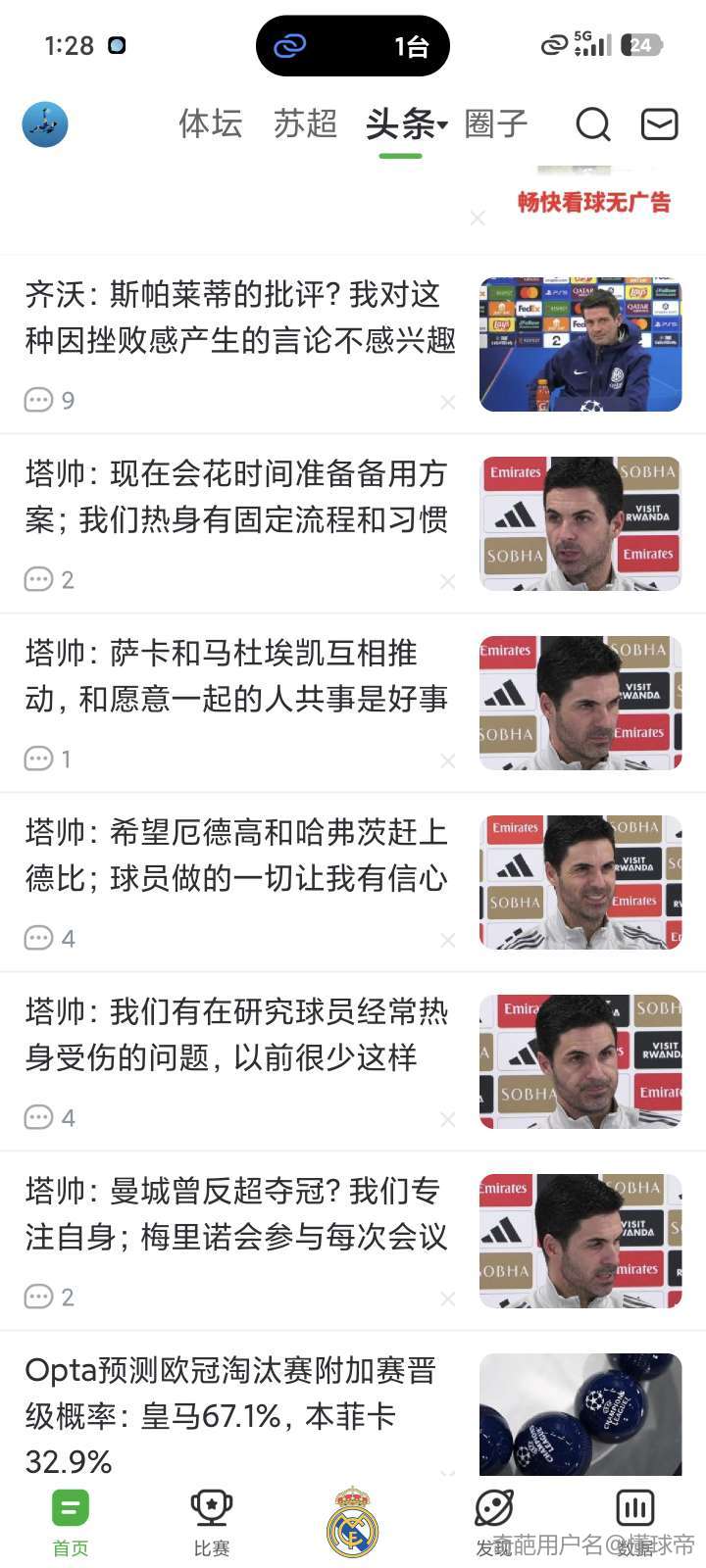Open article 齐沃: 斯帕莱蒂的批评

[x=240, y=318]
